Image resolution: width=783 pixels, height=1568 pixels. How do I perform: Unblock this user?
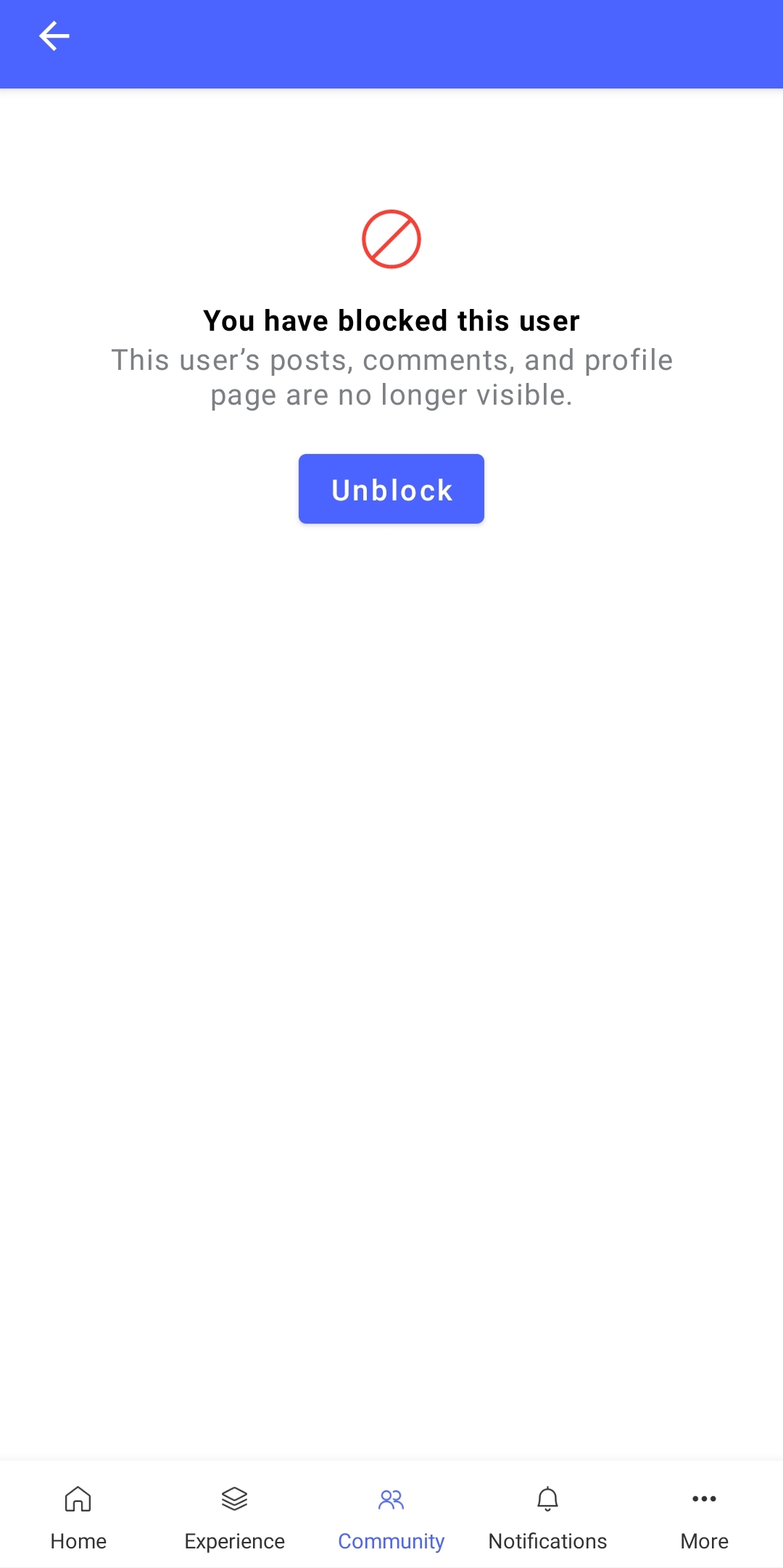pos(391,489)
